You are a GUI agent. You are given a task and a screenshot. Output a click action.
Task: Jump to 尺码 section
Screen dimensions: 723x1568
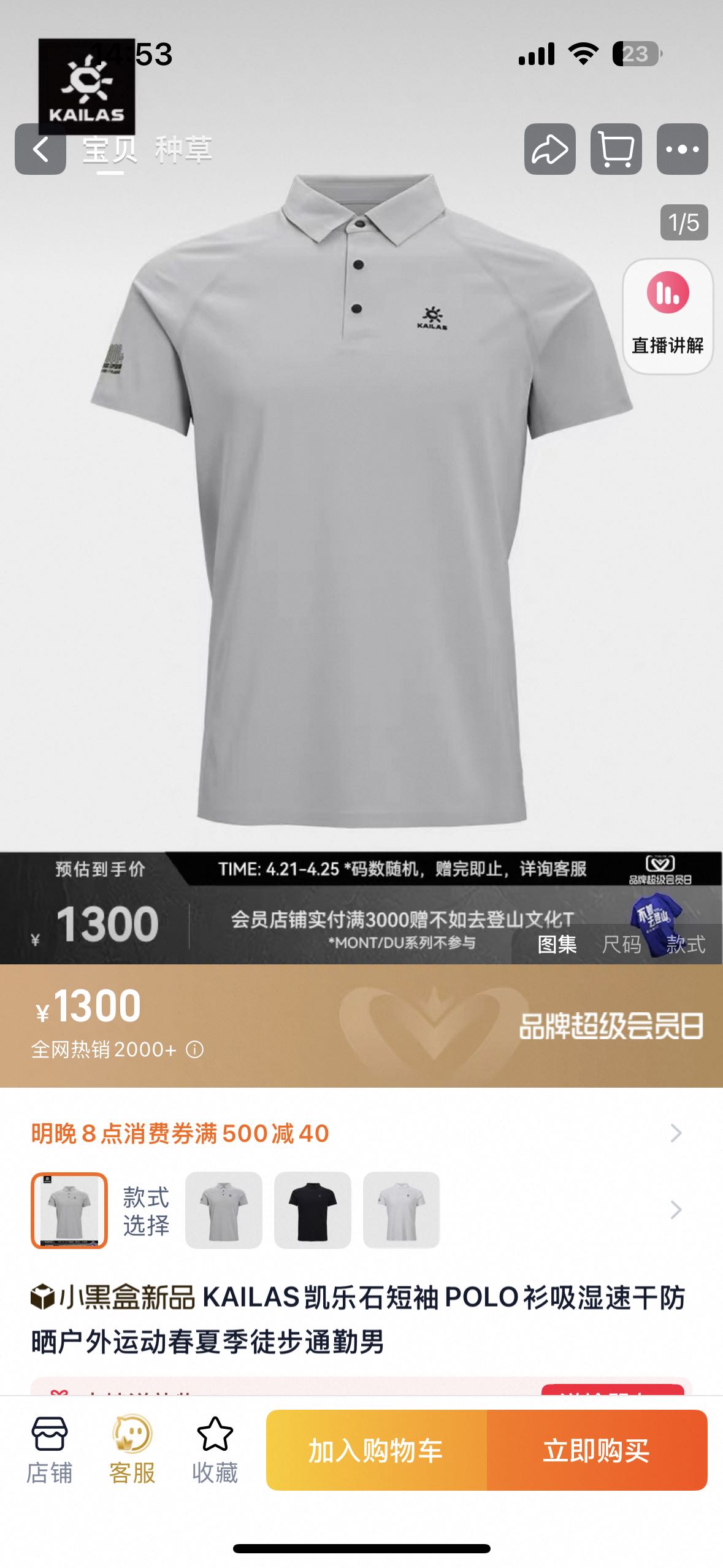click(621, 944)
